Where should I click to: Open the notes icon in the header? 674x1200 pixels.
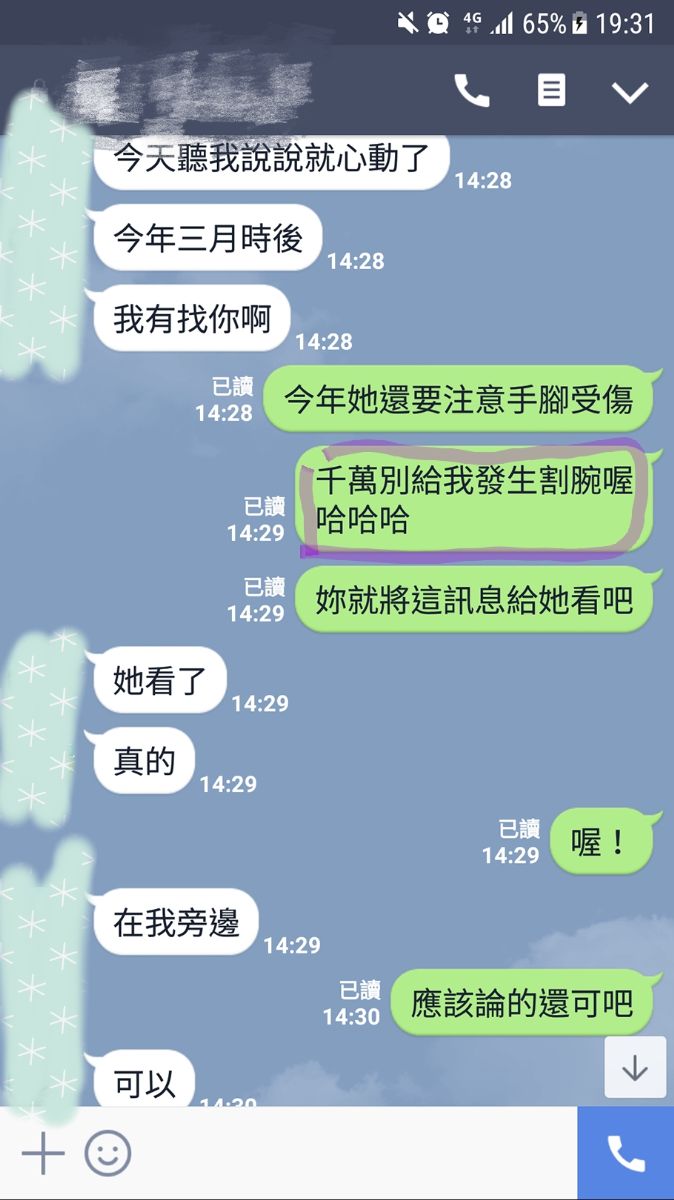(x=551, y=91)
